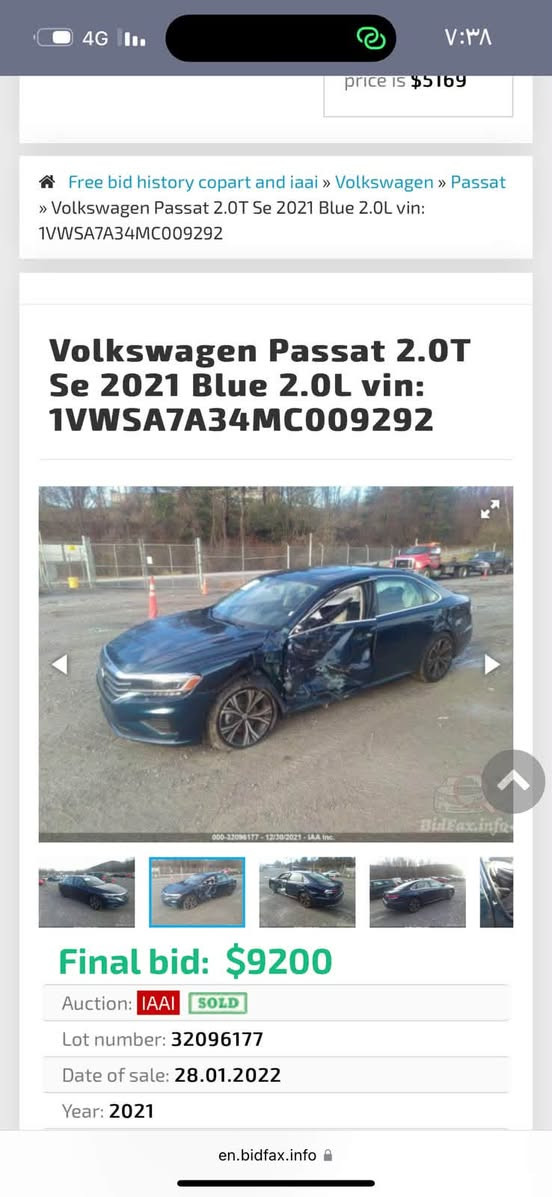
Task: Select the third car thumbnail
Action: [x=307, y=892]
